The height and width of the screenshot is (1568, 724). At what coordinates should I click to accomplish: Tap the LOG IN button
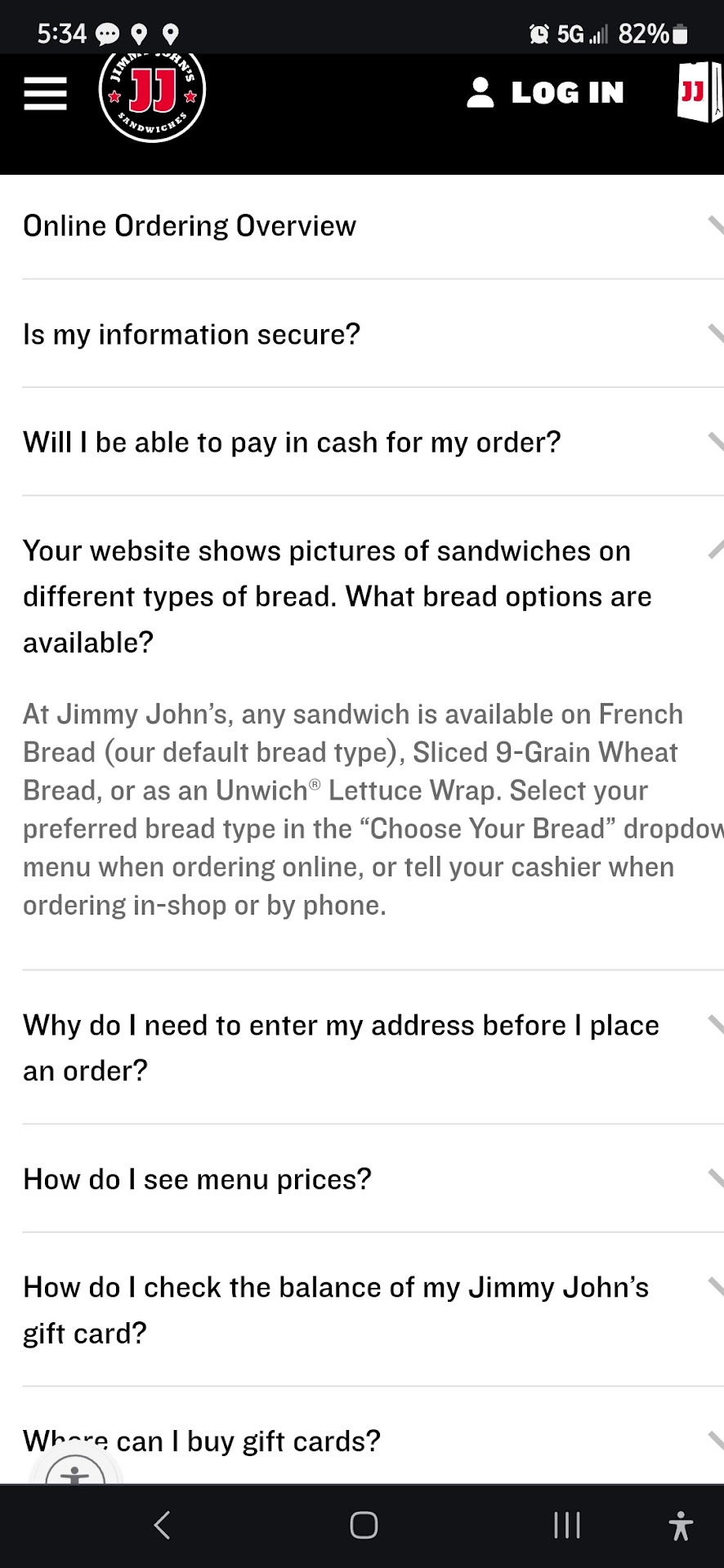(x=546, y=93)
